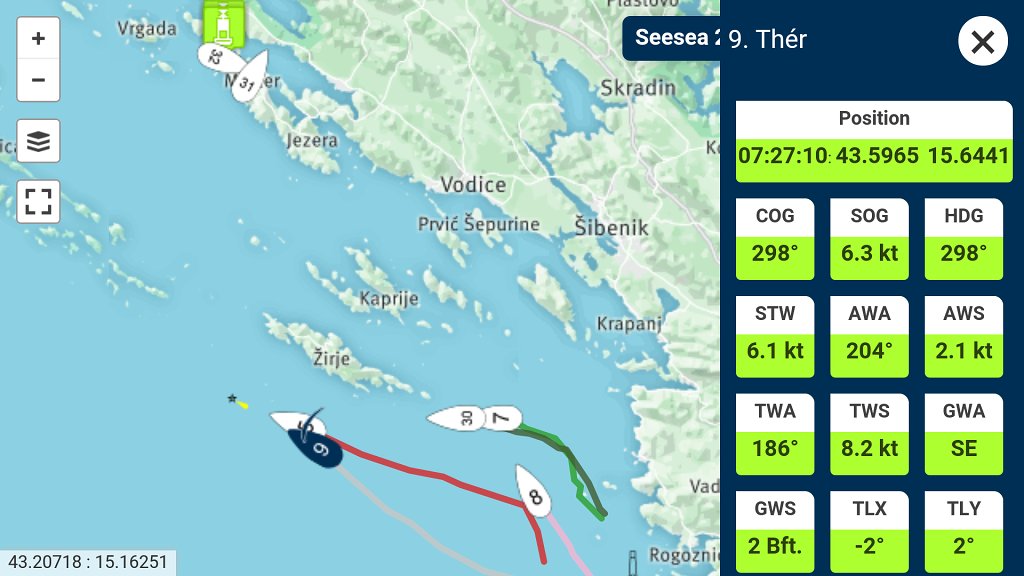The width and height of the screenshot is (1024, 576).
Task: Tap the green buoy marker
Action: [223, 21]
